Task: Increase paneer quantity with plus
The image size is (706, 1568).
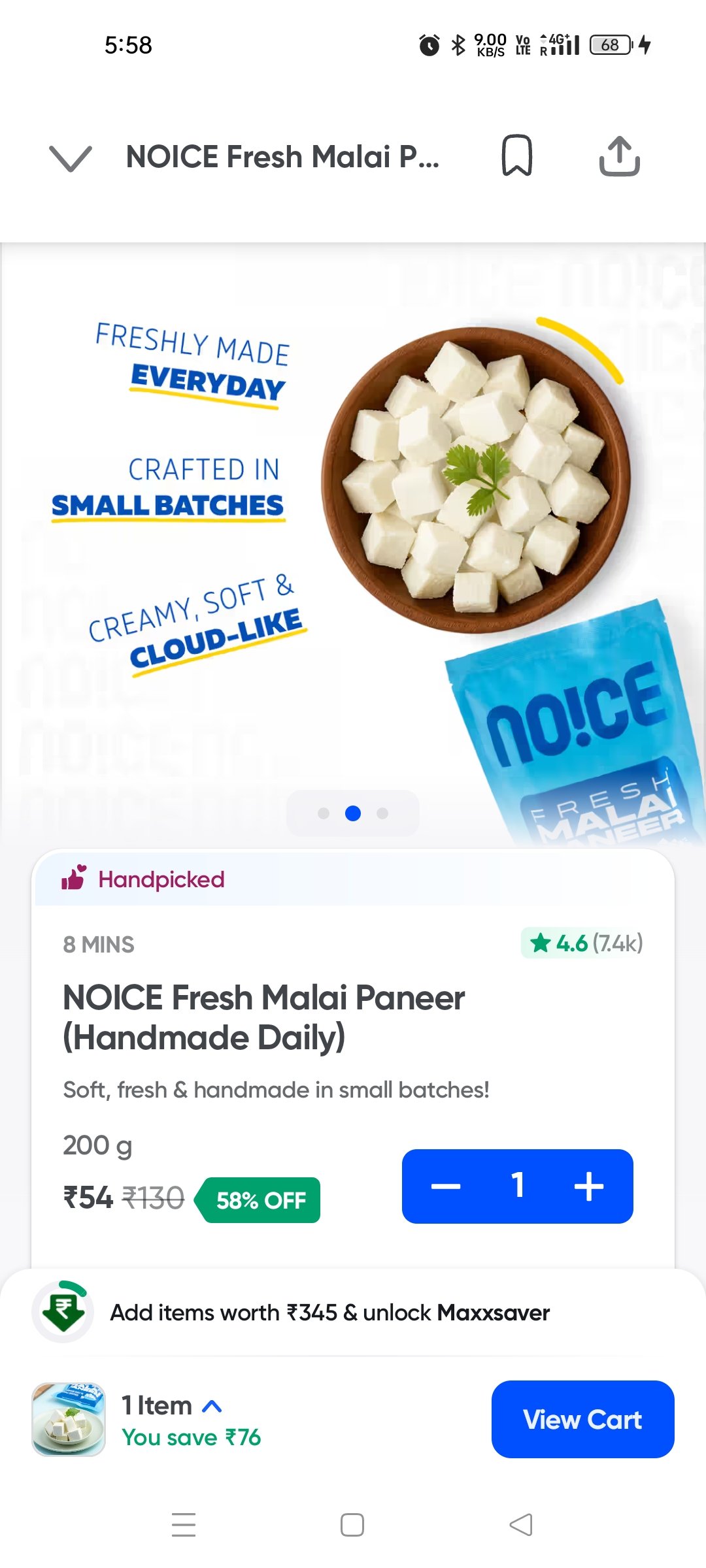Action: [588, 1186]
